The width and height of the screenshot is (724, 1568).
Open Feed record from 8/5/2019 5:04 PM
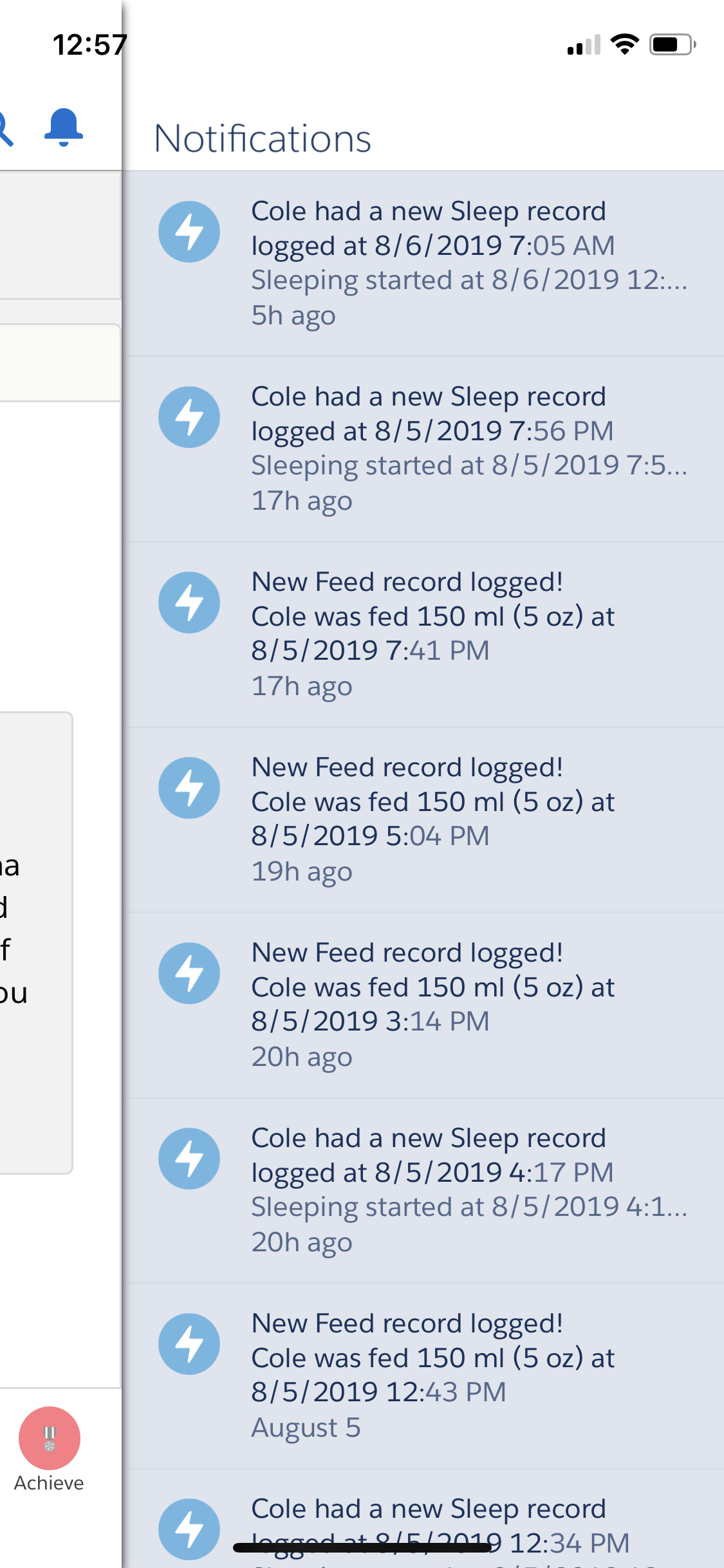point(423,820)
